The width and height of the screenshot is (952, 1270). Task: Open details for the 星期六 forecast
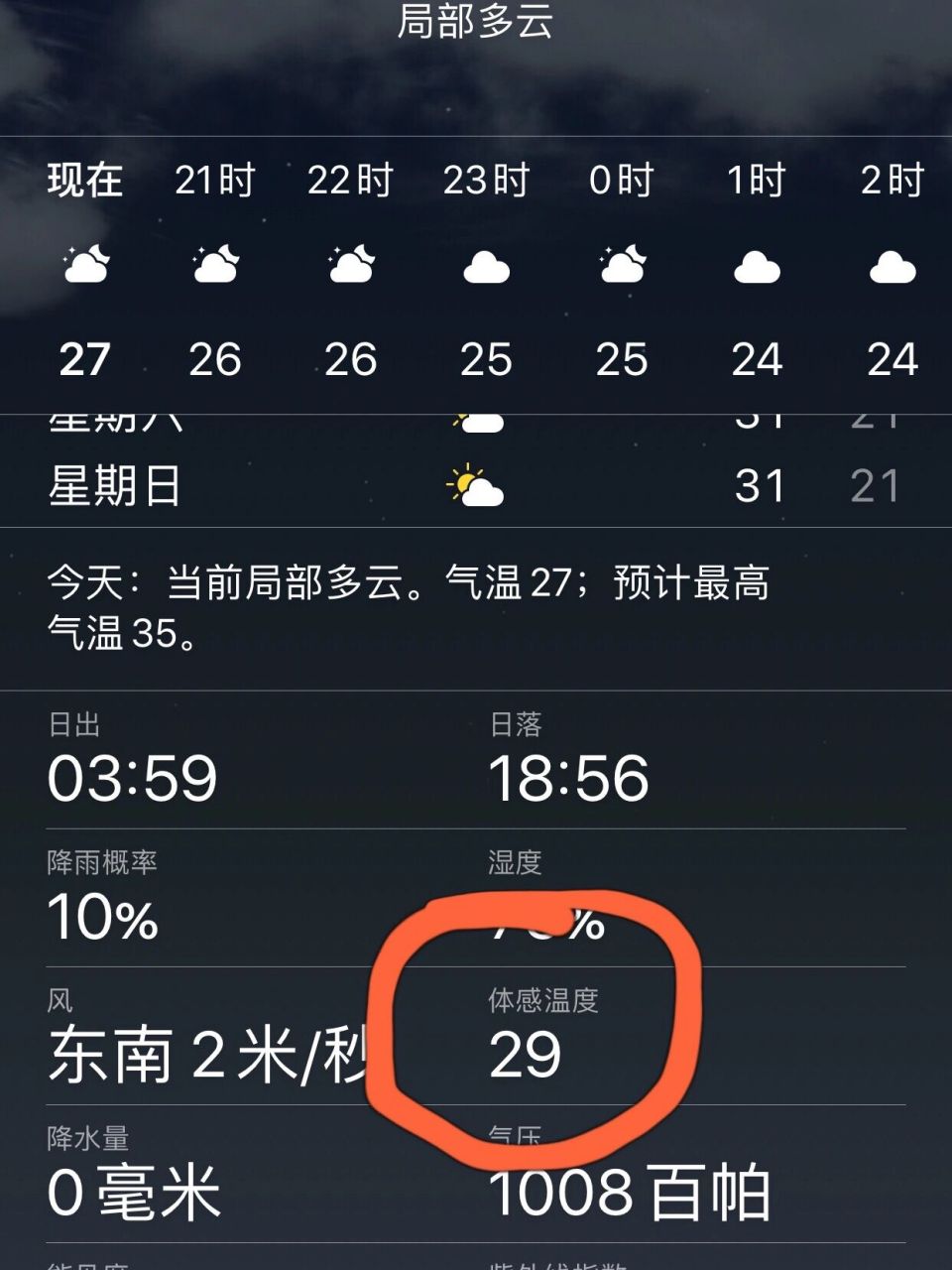pos(476,417)
